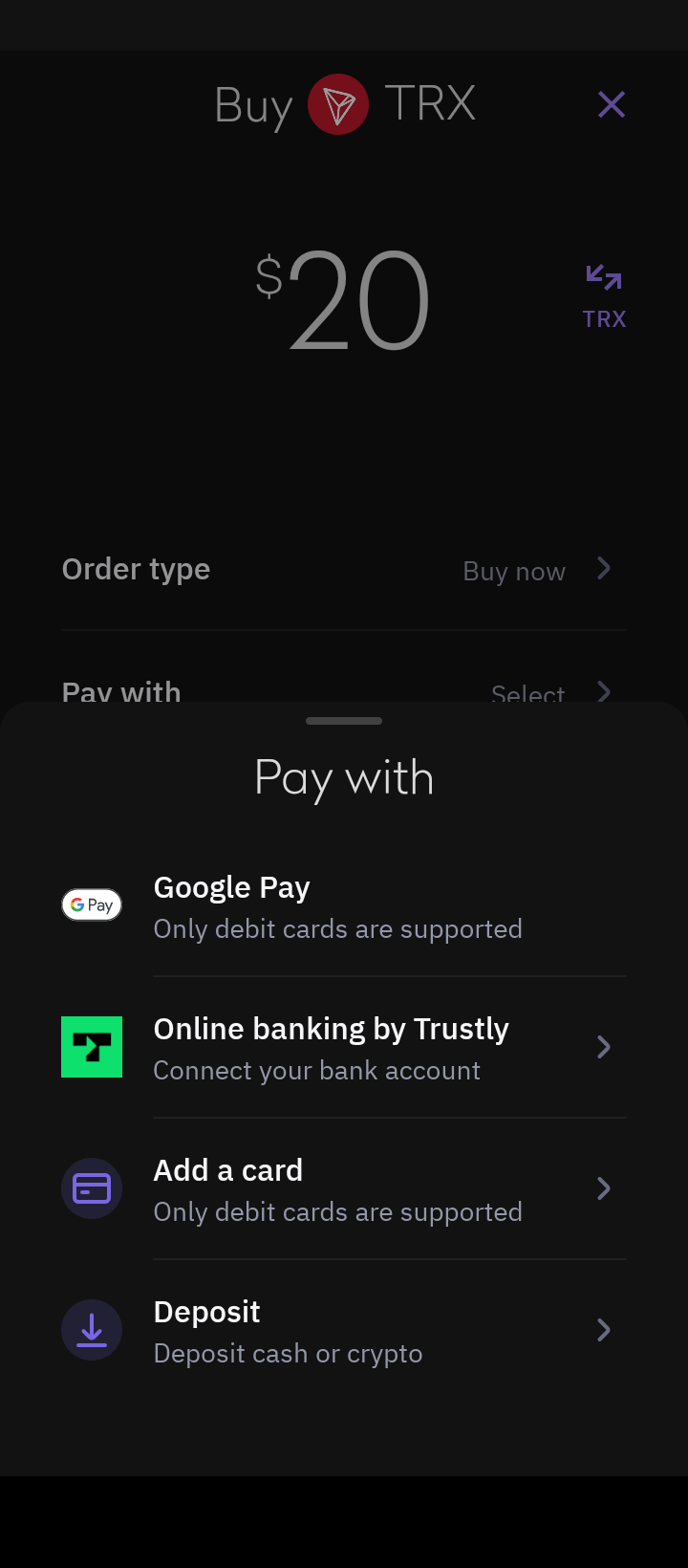Viewport: 688px width, 1568px height.
Task: Switch the amount to TRX
Action: (604, 297)
